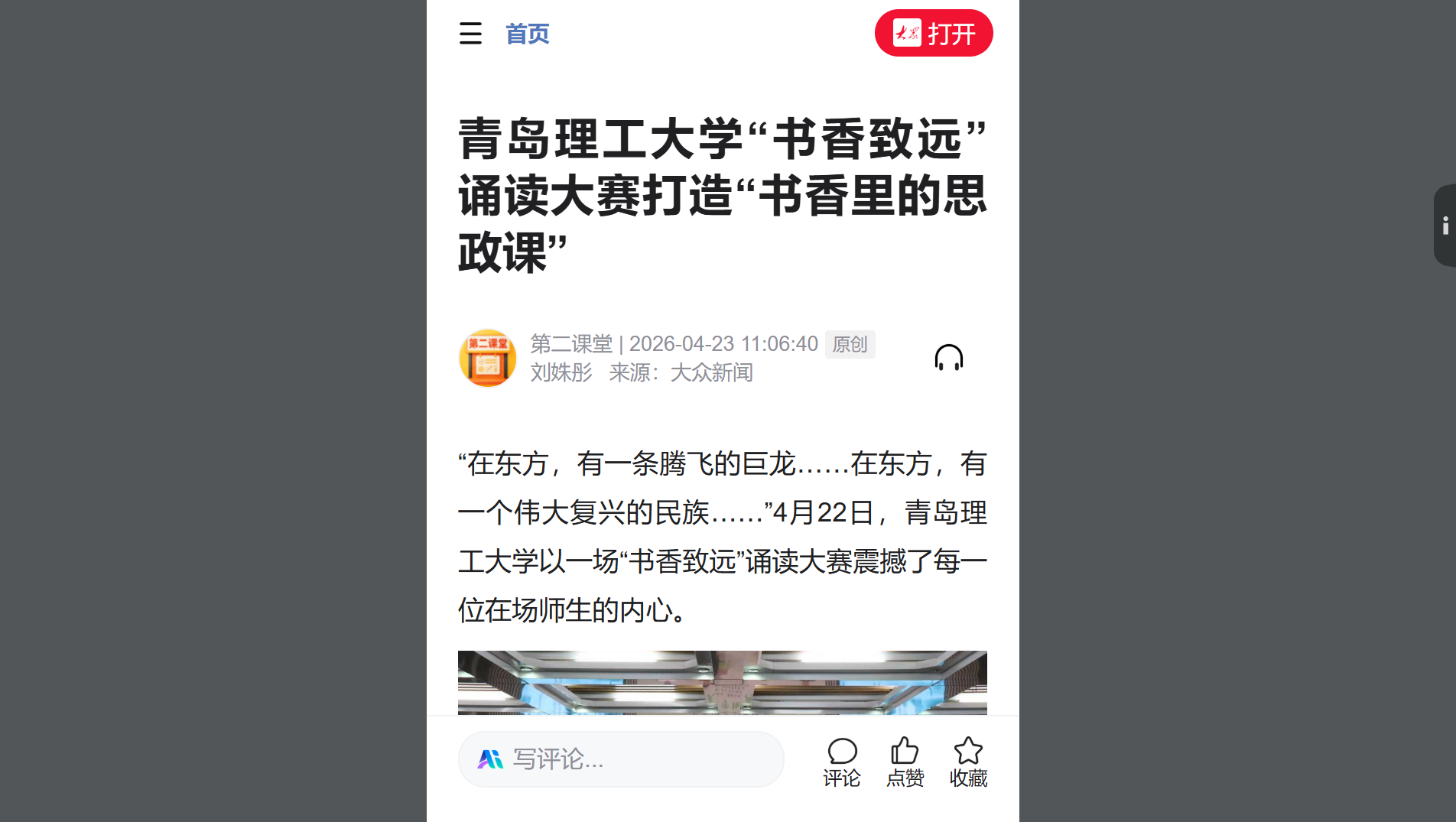Open the side info panel handle
Viewport: 1456px width, 822px height.
click(x=1445, y=226)
